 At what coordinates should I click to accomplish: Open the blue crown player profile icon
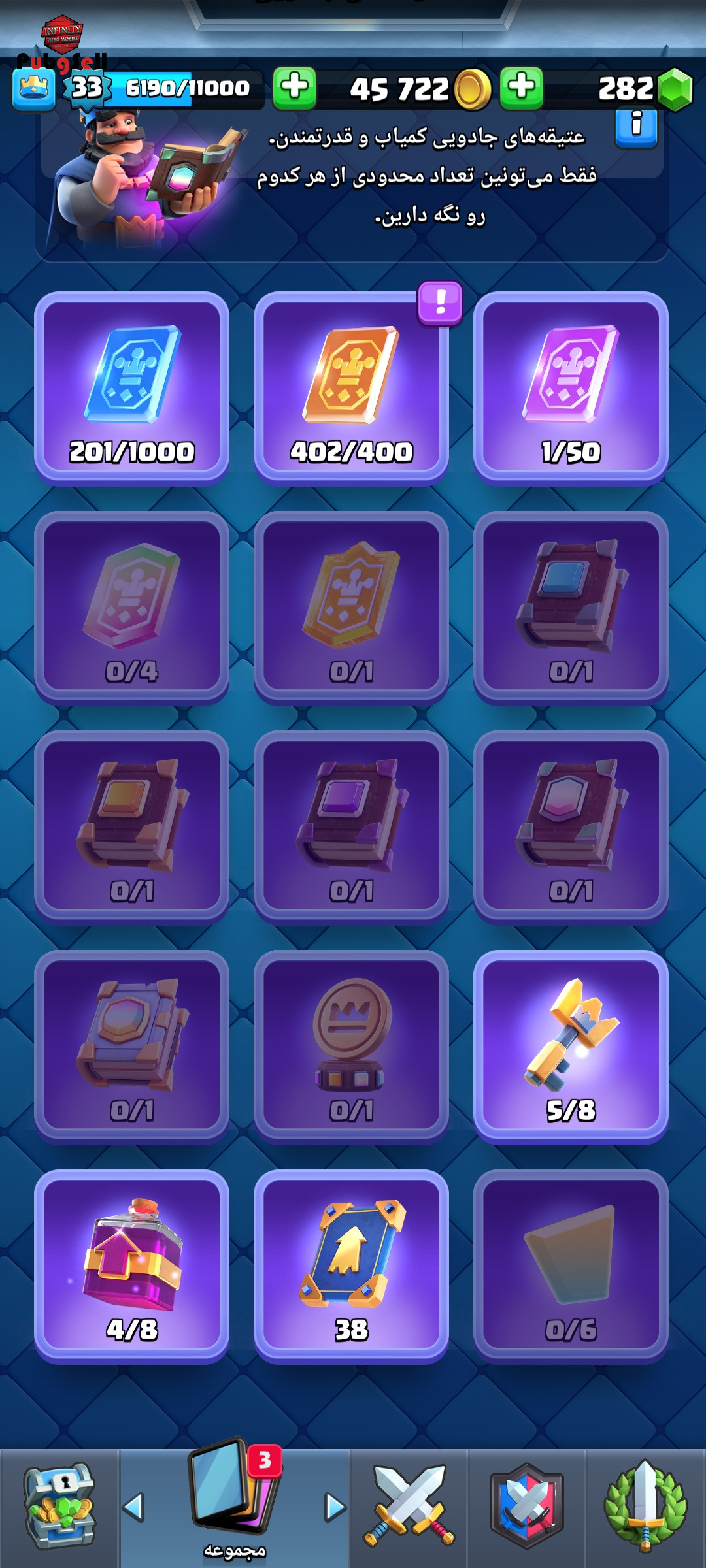coord(34,89)
